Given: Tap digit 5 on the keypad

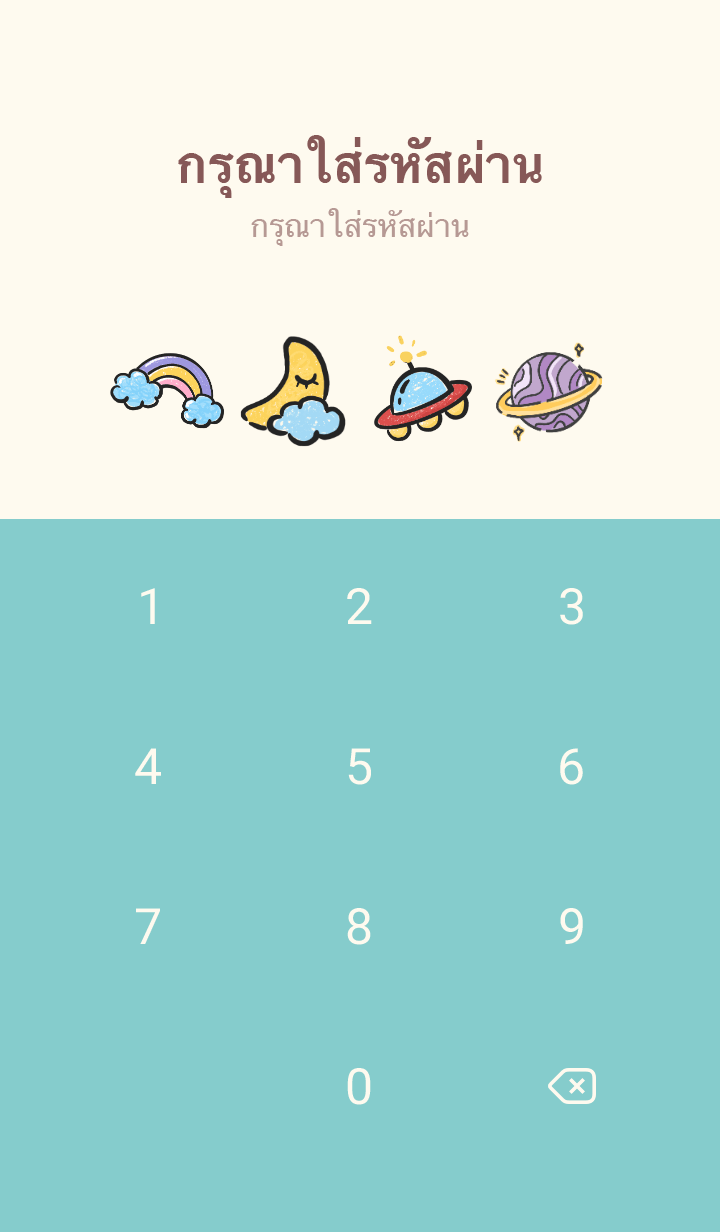Looking at the screenshot, I should (359, 767).
